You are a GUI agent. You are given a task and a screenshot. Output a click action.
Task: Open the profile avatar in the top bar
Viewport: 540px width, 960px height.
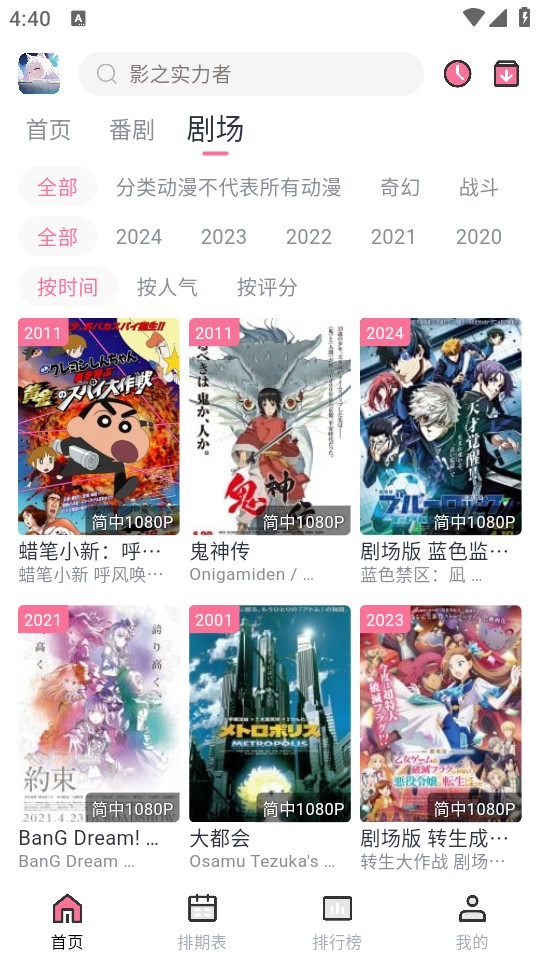39,73
